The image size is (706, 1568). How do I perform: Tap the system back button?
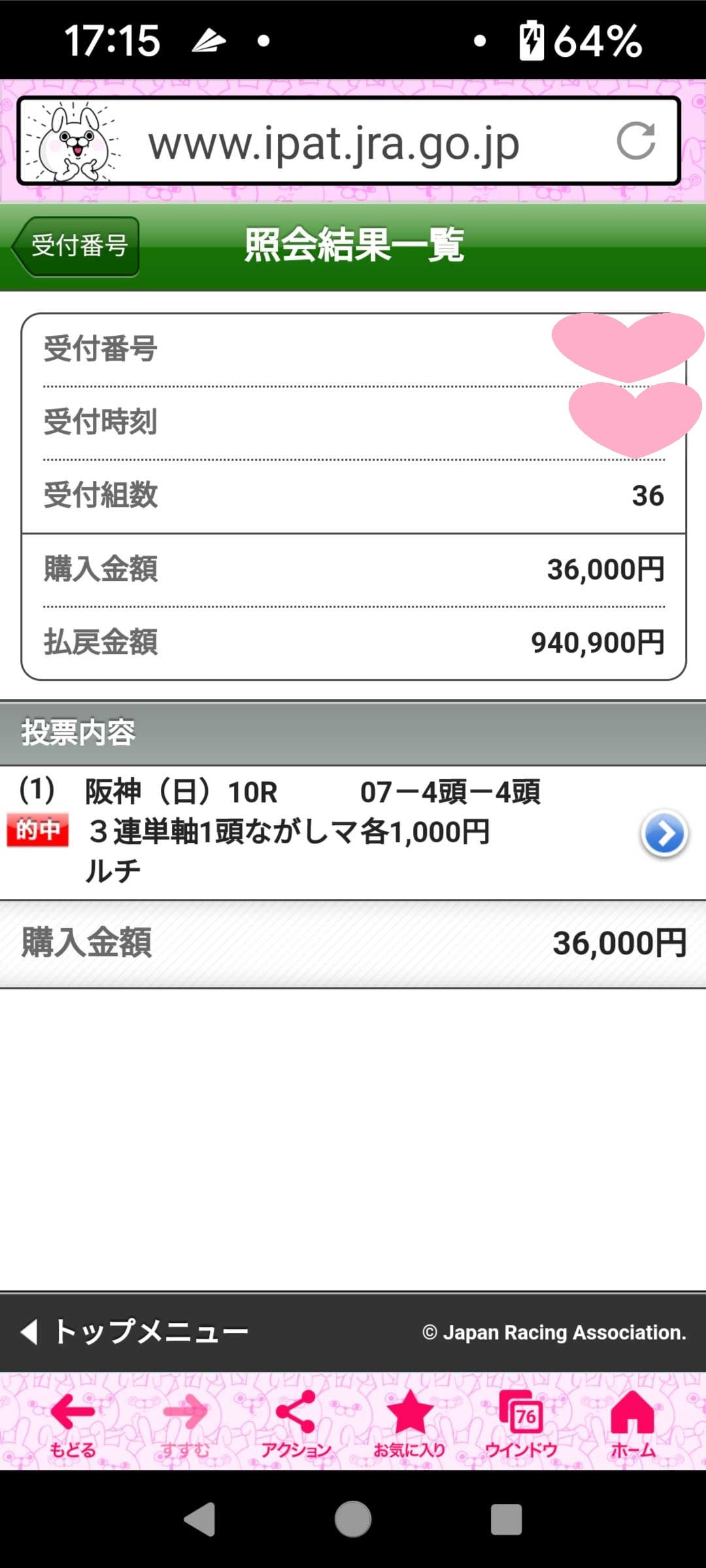click(200, 1519)
